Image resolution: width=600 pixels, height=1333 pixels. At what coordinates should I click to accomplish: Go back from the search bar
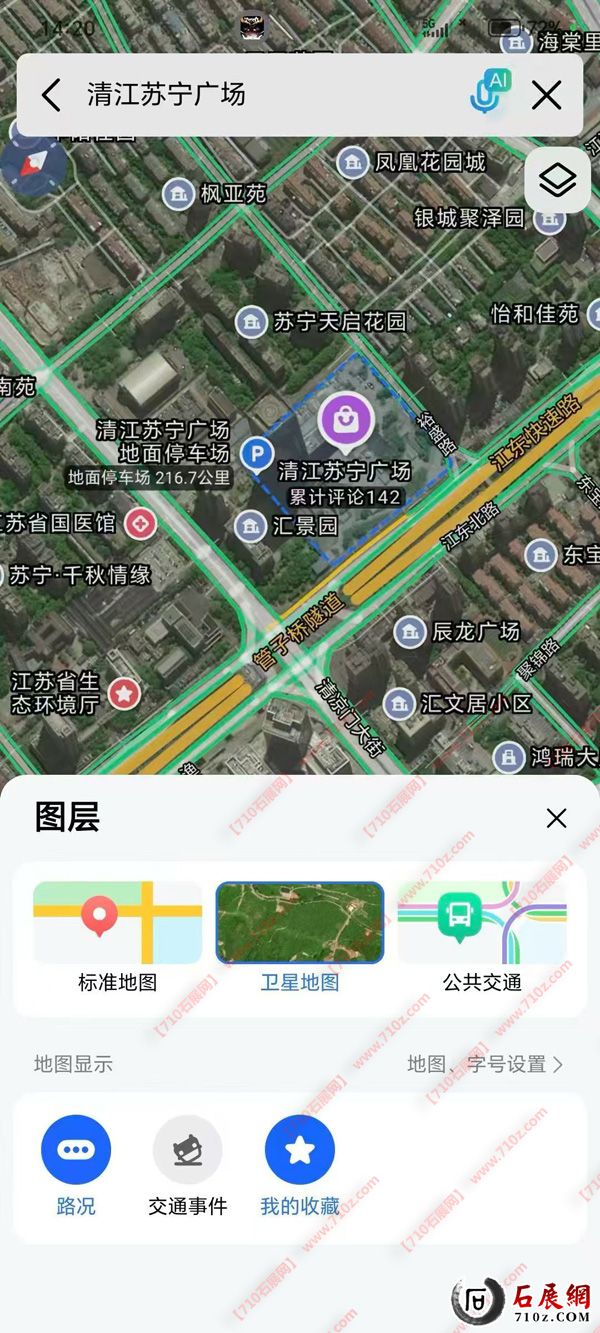point(52,95)
